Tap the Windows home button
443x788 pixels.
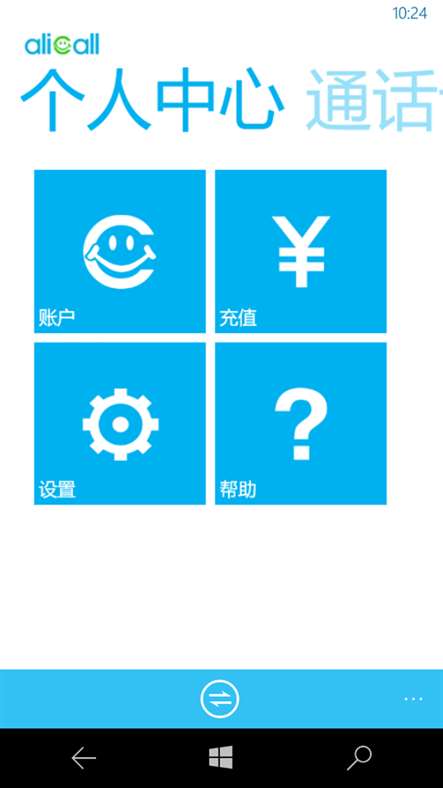coord(220,757)
